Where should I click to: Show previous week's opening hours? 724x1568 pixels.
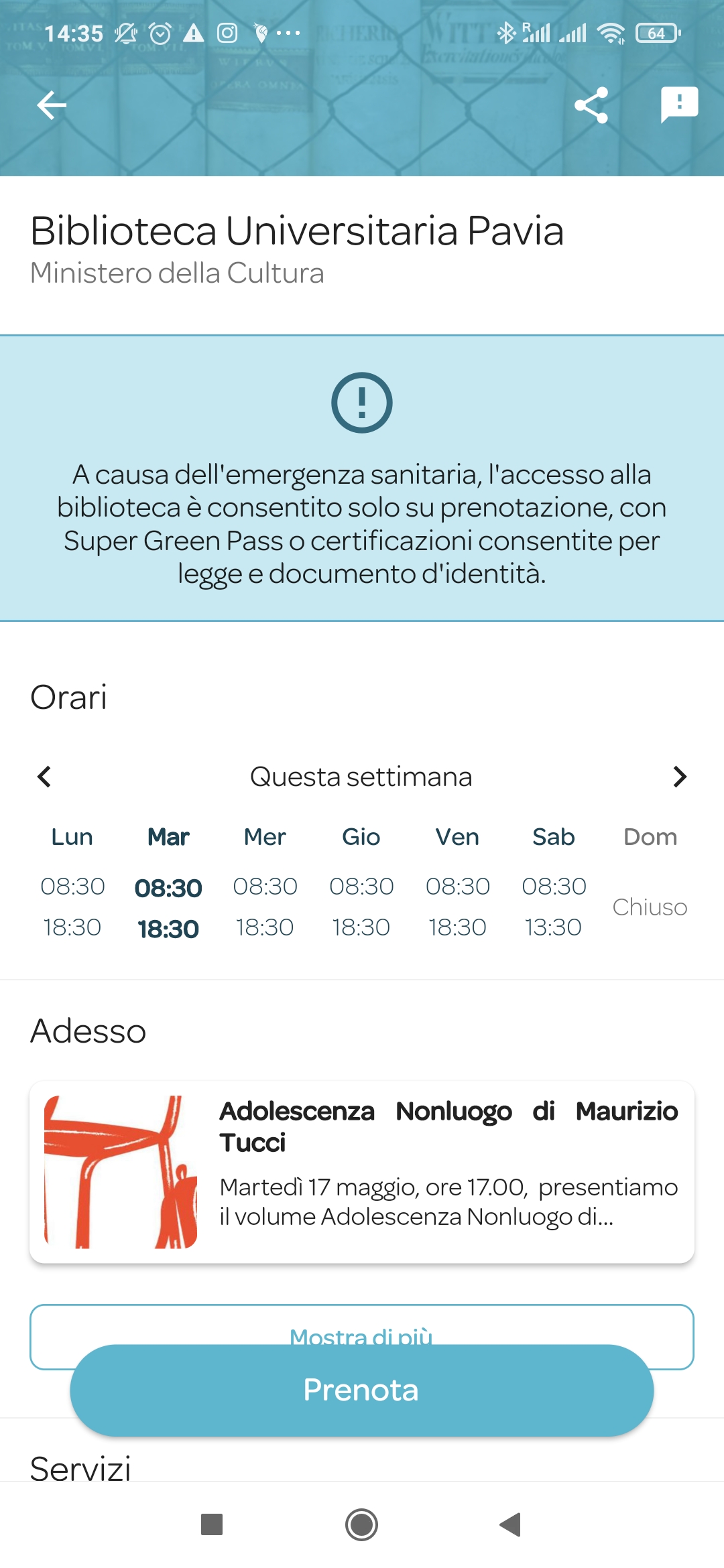44,777
